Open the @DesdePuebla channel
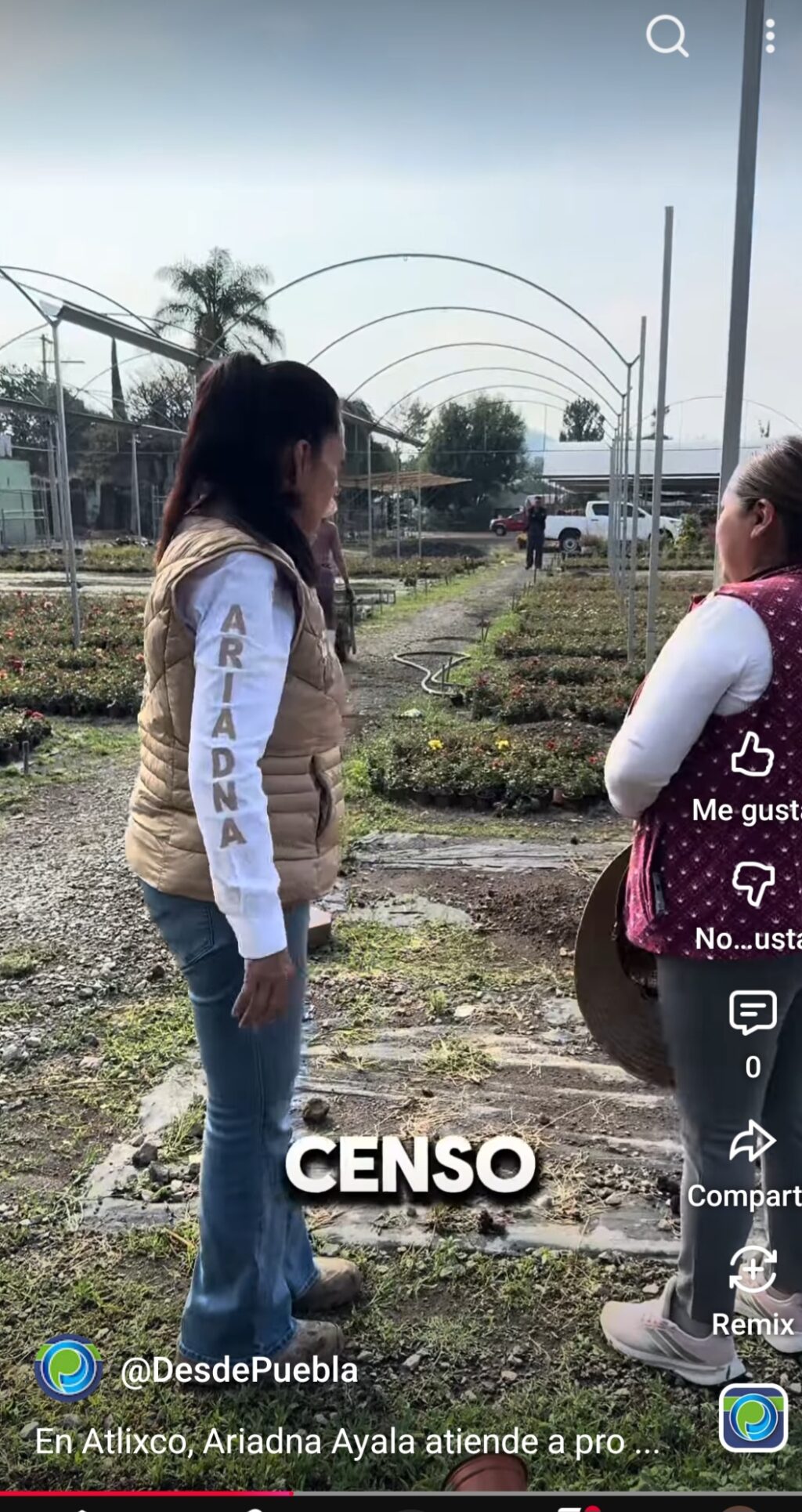 (239, 1370)
